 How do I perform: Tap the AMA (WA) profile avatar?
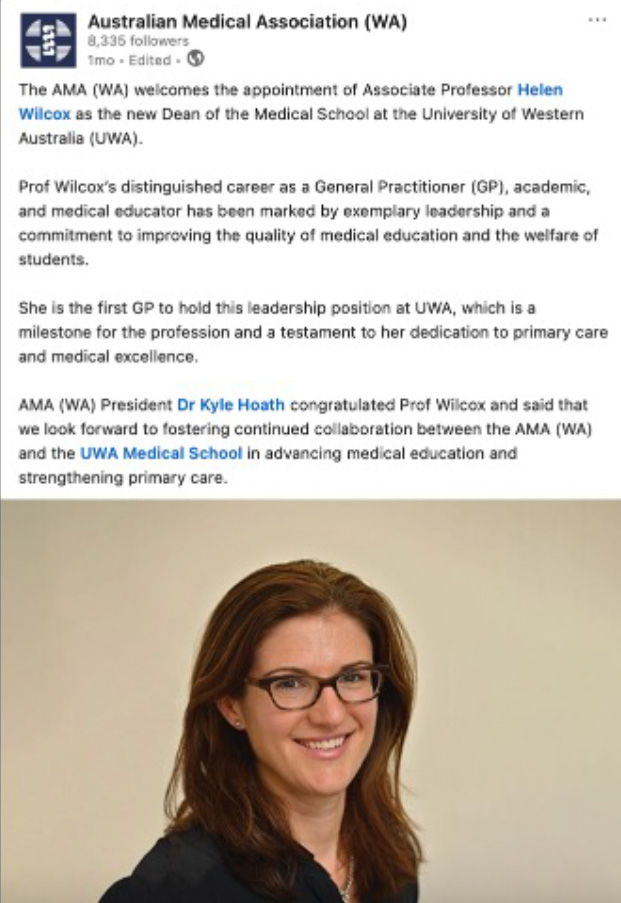(48, 40)
